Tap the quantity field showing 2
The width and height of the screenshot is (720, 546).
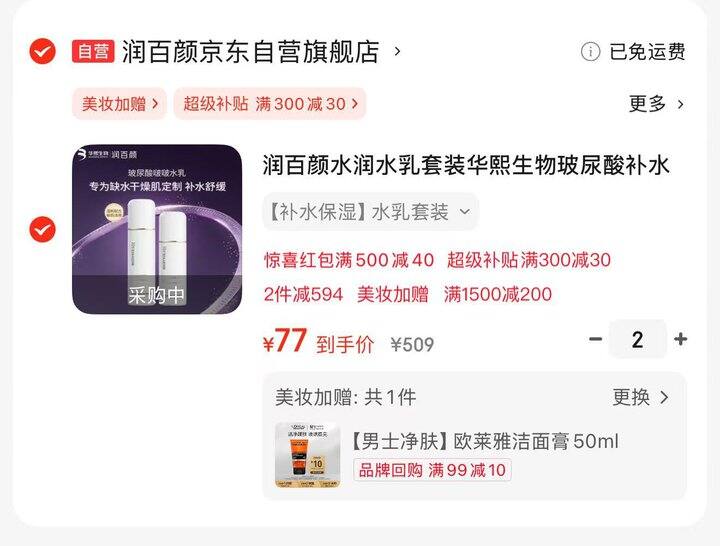638,339
